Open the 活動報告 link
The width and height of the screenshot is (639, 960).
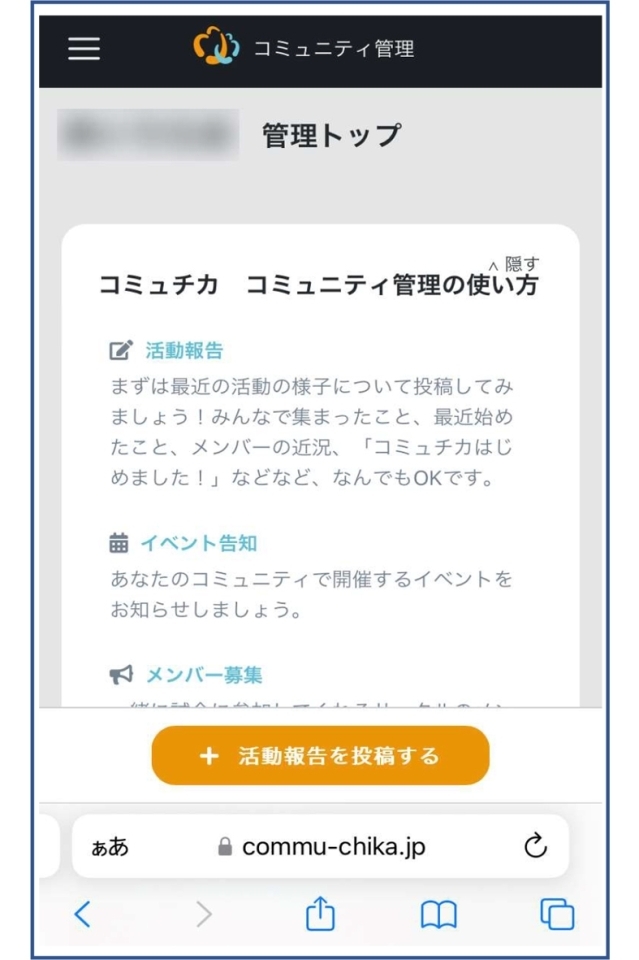pyautogui.click(x=184, y=351)
